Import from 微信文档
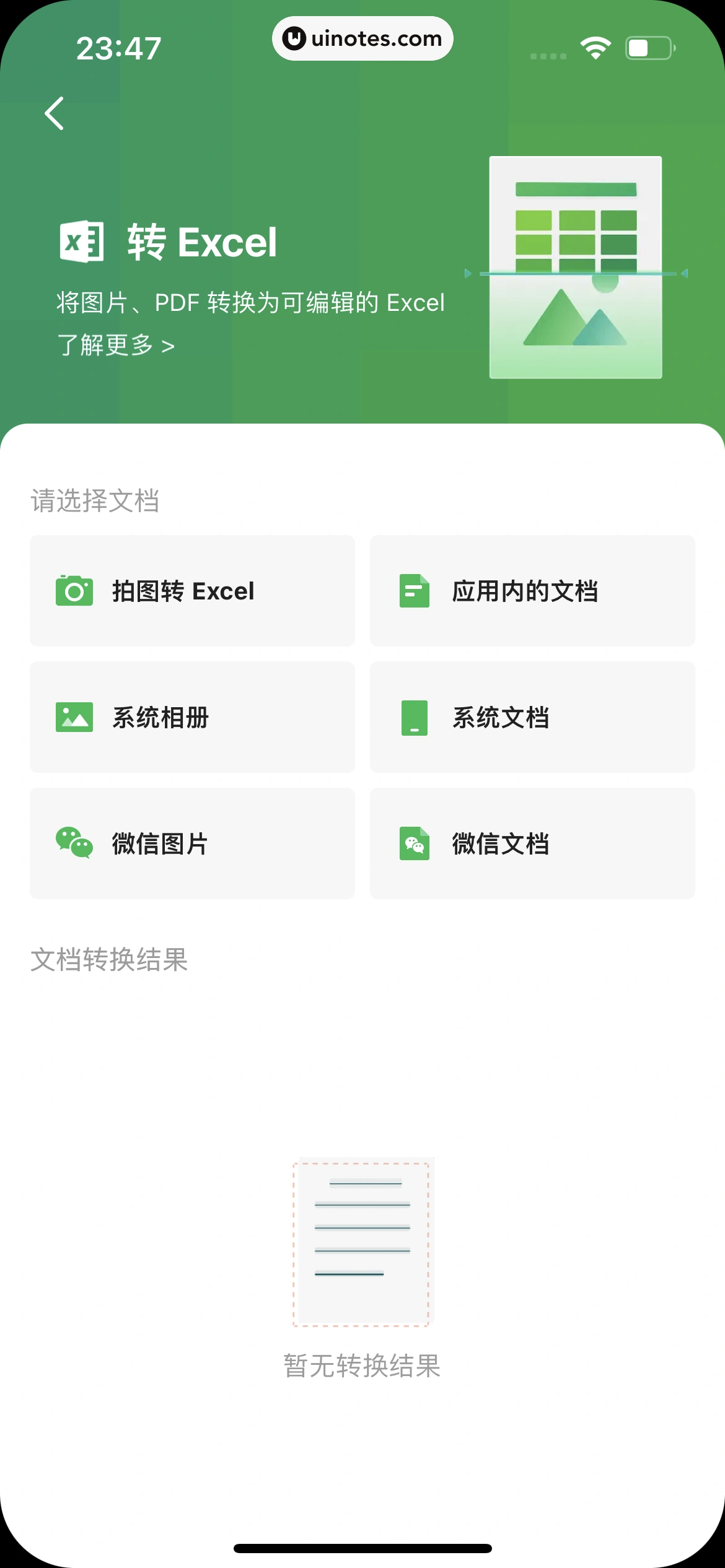Viewport: 725px width, 1568px height. click(532, 843)
